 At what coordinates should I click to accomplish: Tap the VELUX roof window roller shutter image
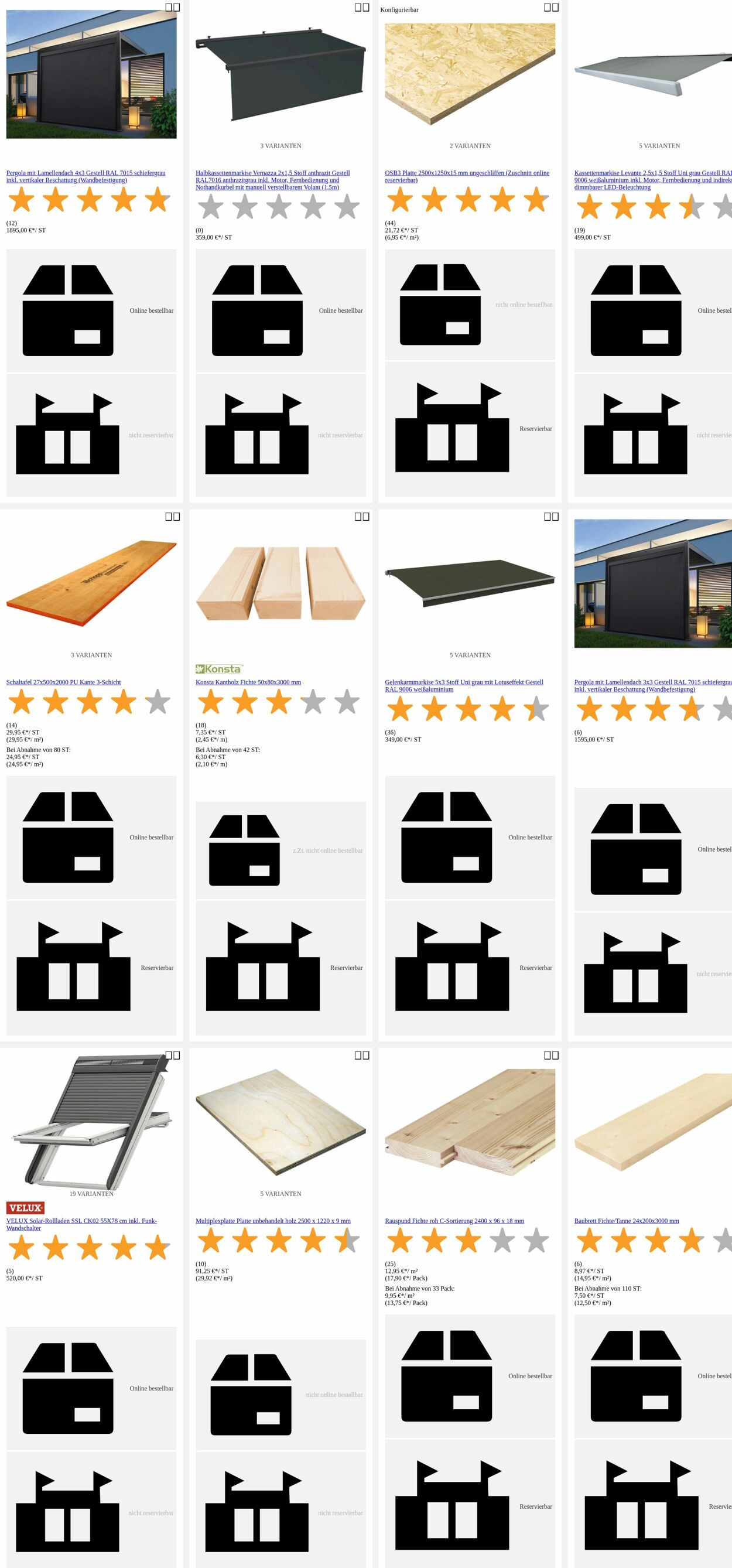pos(91,1123)
